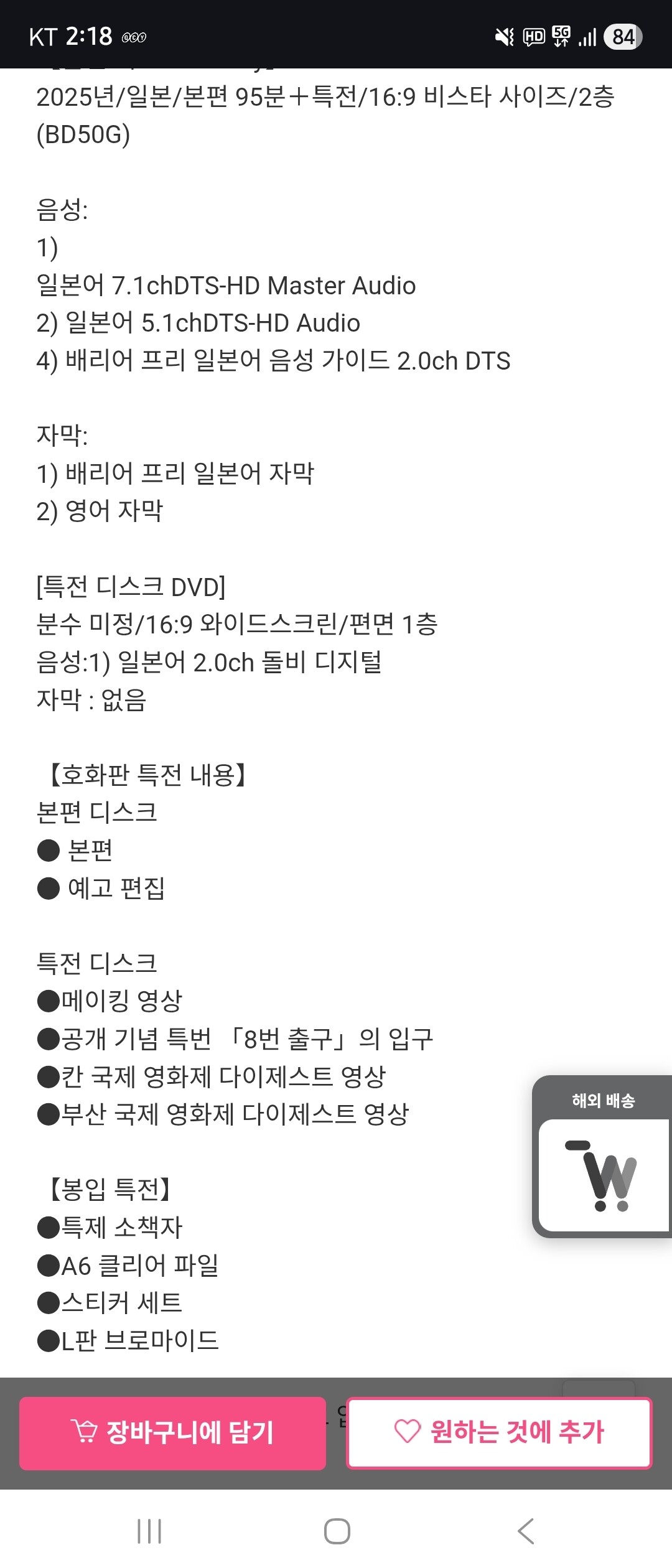The image size is (672, 1568).
Task: Tap the system home button
Action: click(337, 1531)
